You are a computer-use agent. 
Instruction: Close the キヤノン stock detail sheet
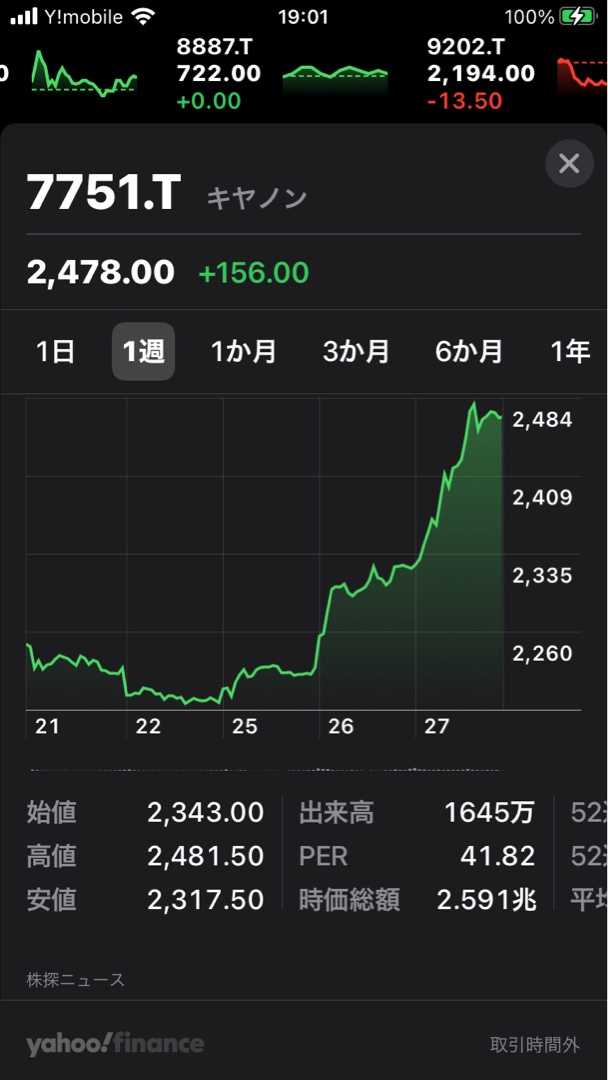[569, 164]
